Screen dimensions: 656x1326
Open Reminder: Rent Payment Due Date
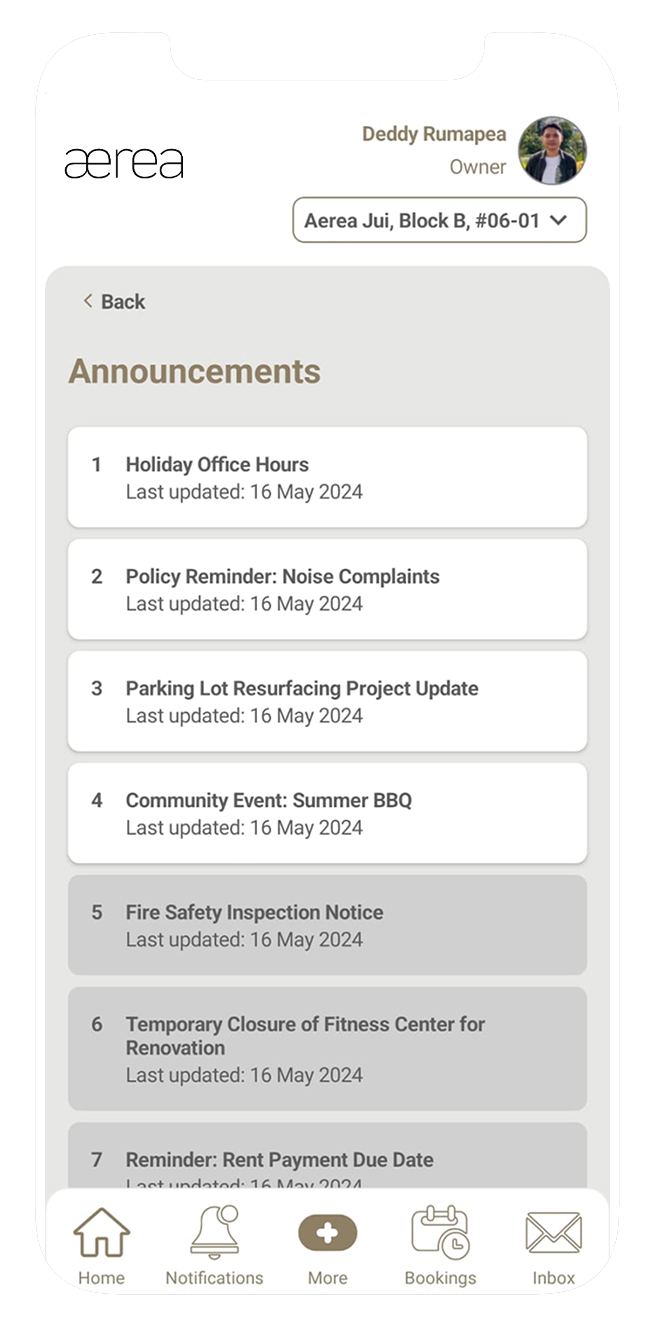pyautogui.click(x=327, y=1160)
